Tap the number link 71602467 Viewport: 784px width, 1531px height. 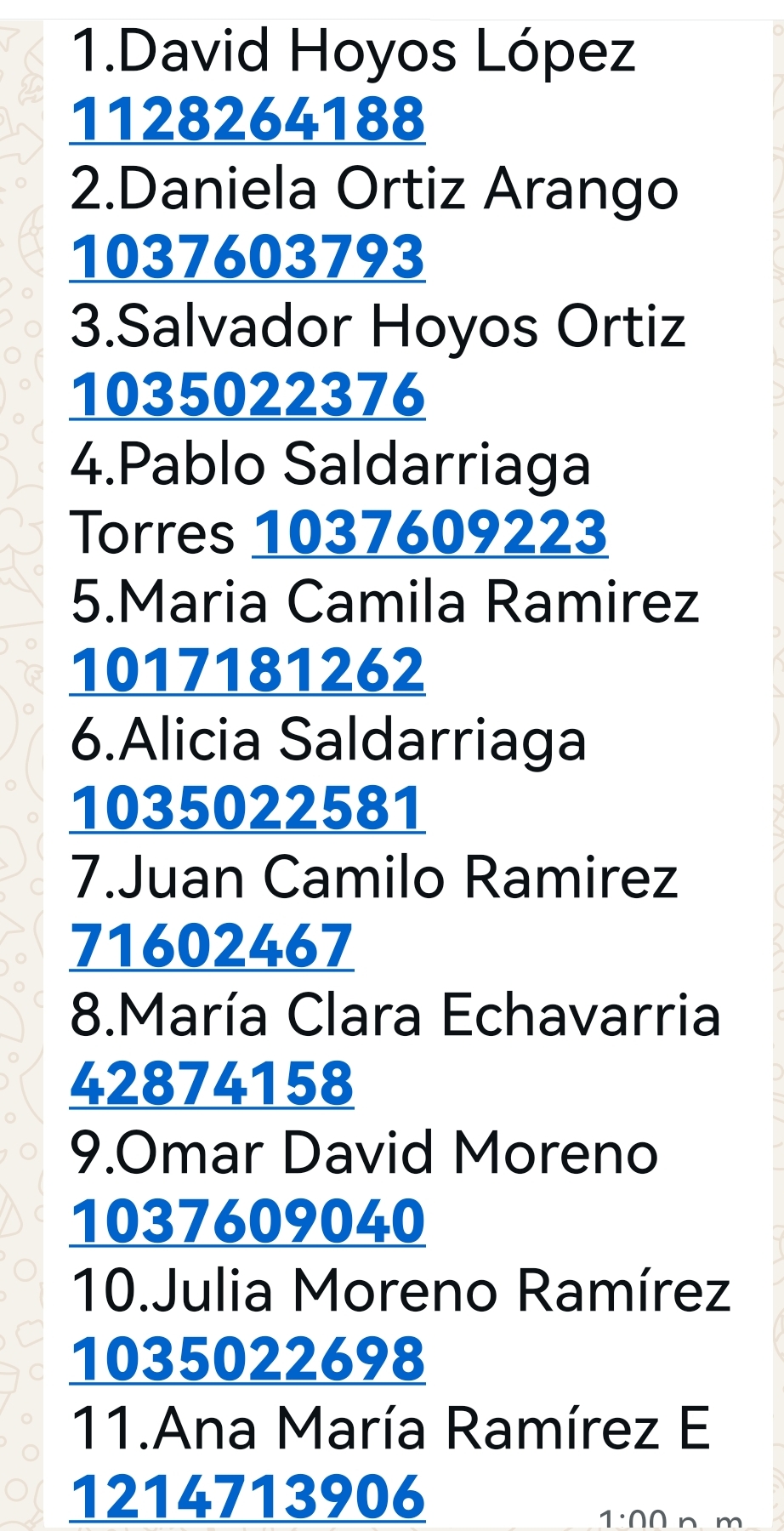[212, 947]
